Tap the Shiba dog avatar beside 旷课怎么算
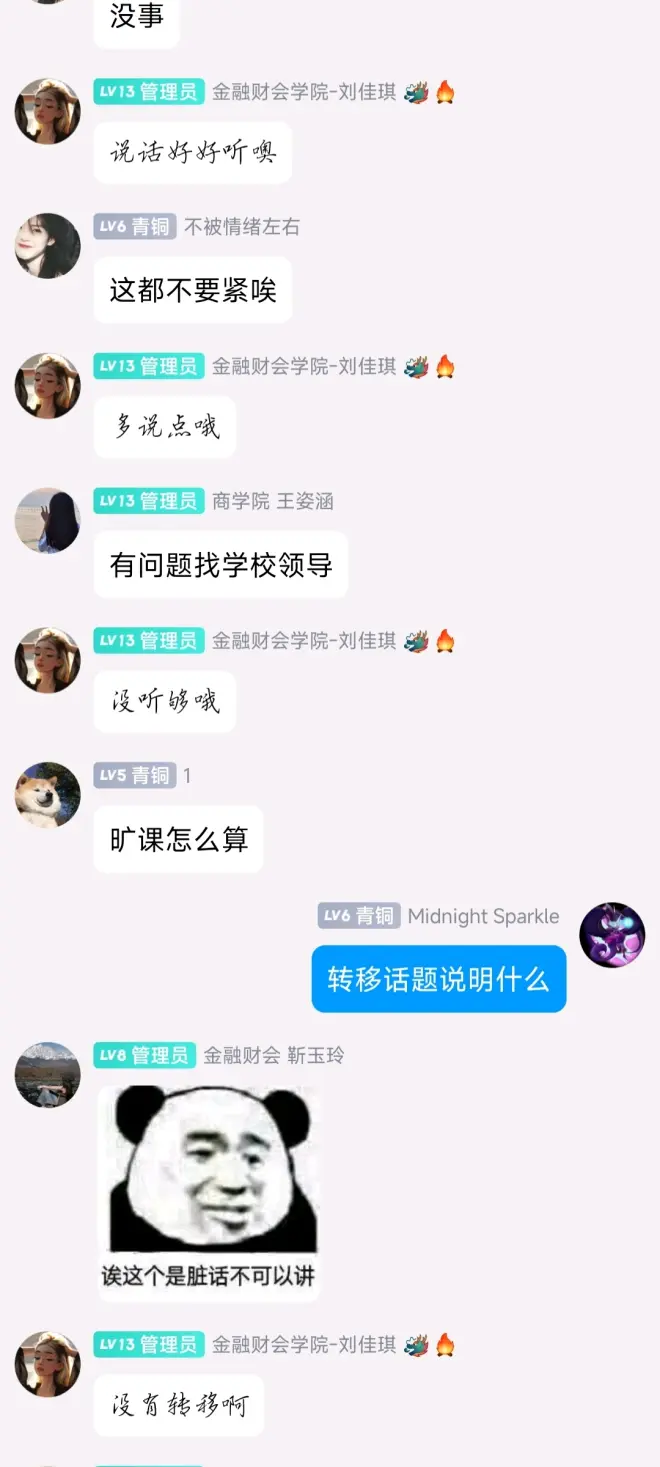 pyautogui.click(x=47, y=795)
